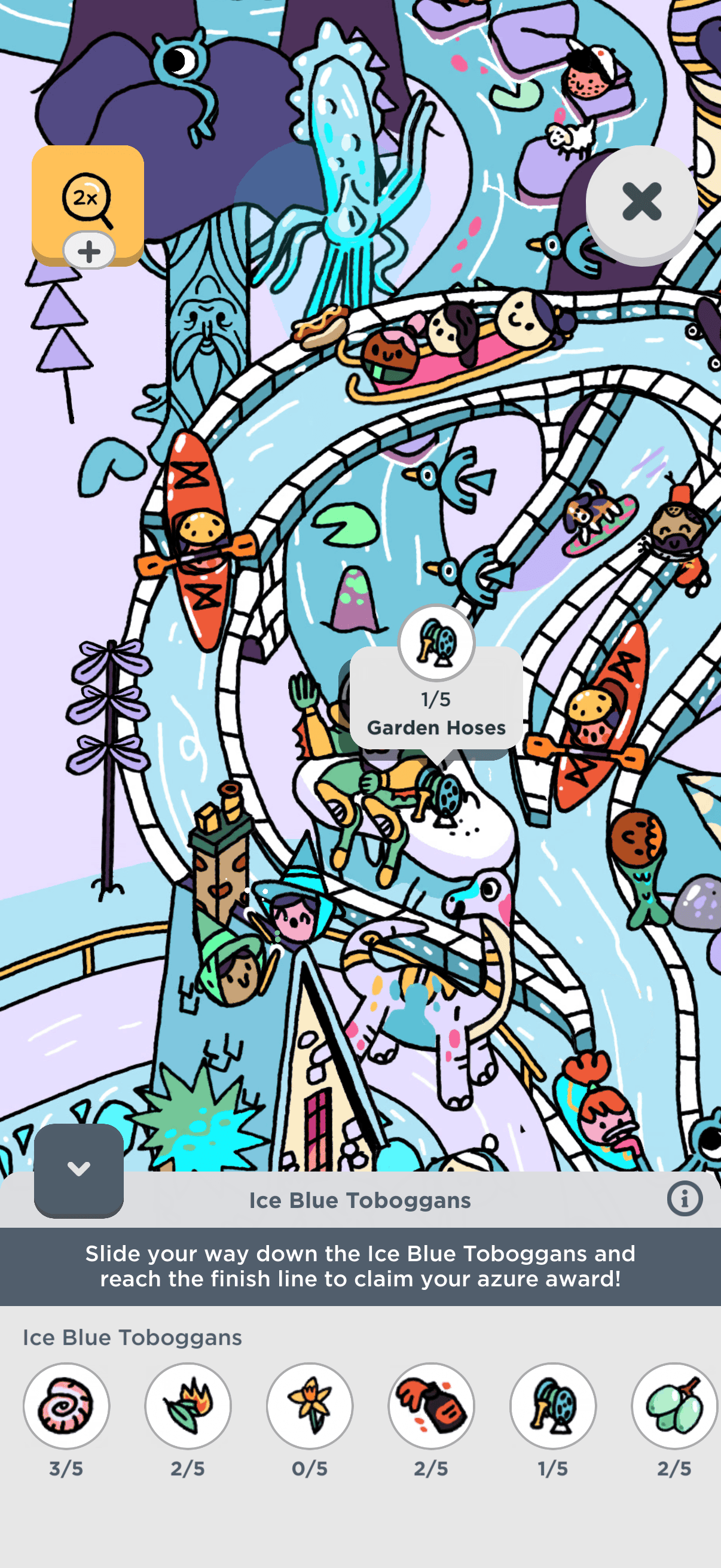721x1568 pixels.
Task: Close the hidden object view
Action: [641, 202]
